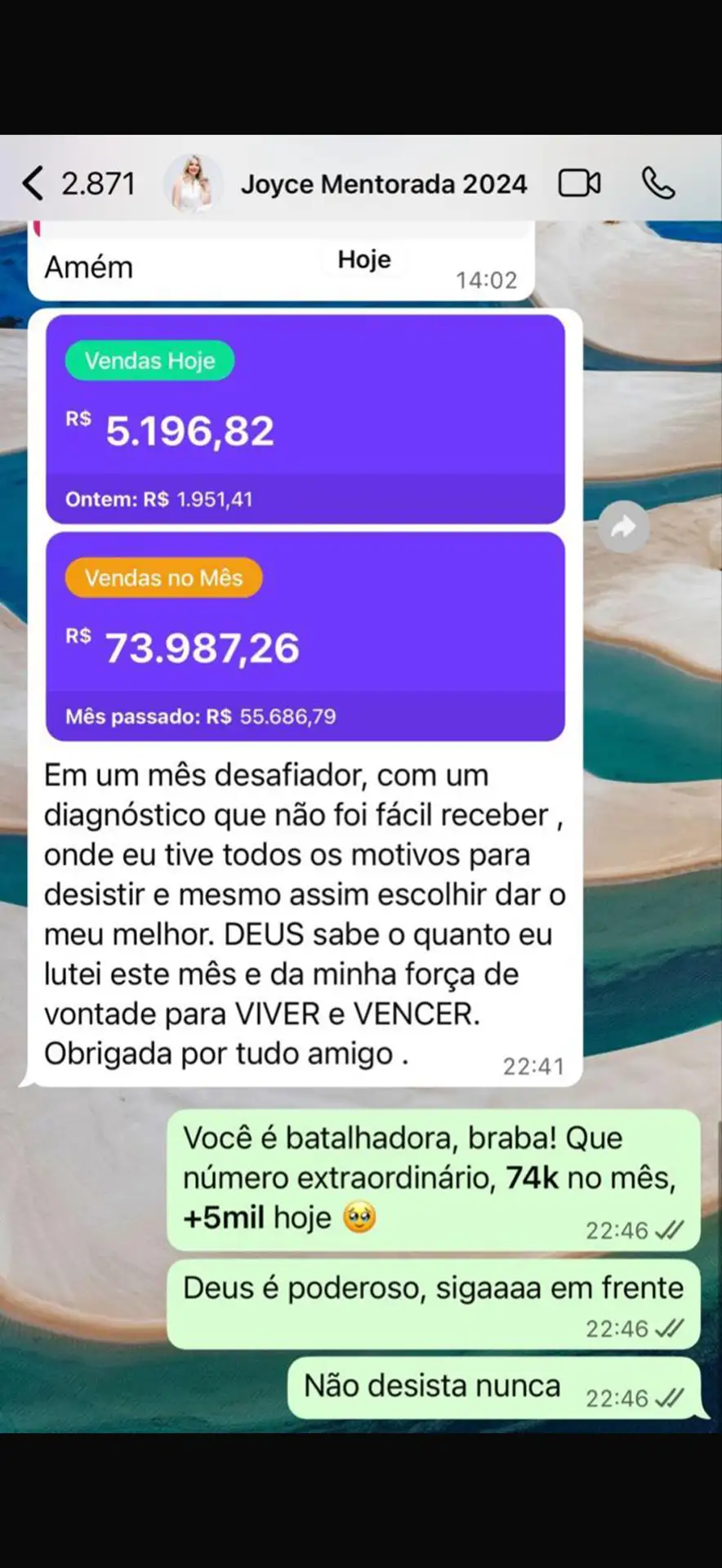Forward the sales screenshot message
Viewport: 722px width, 1568px height.
pos(623,527)
